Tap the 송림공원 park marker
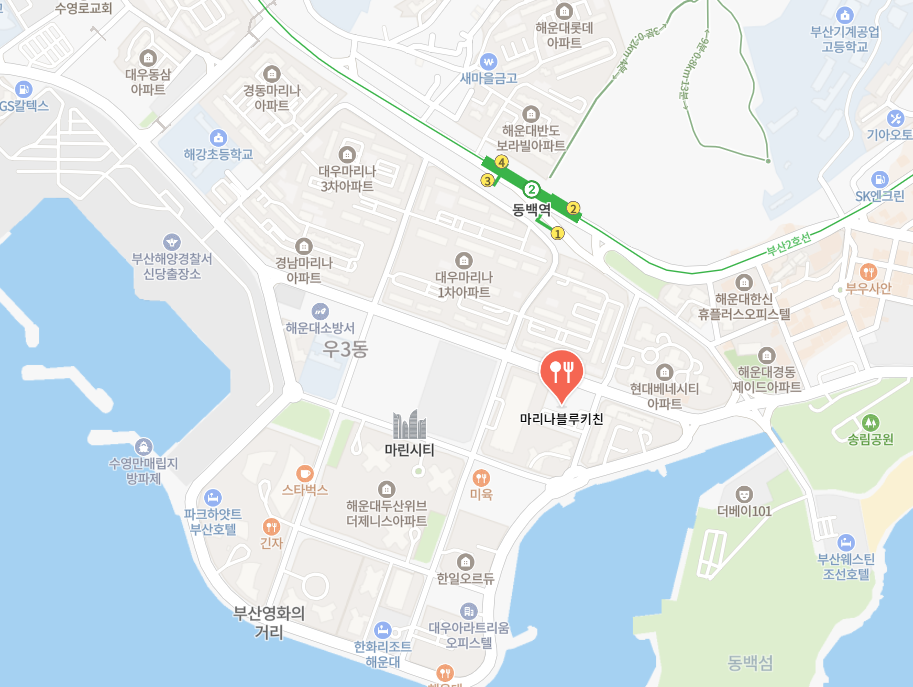913x687 pixels. (869, 422)
